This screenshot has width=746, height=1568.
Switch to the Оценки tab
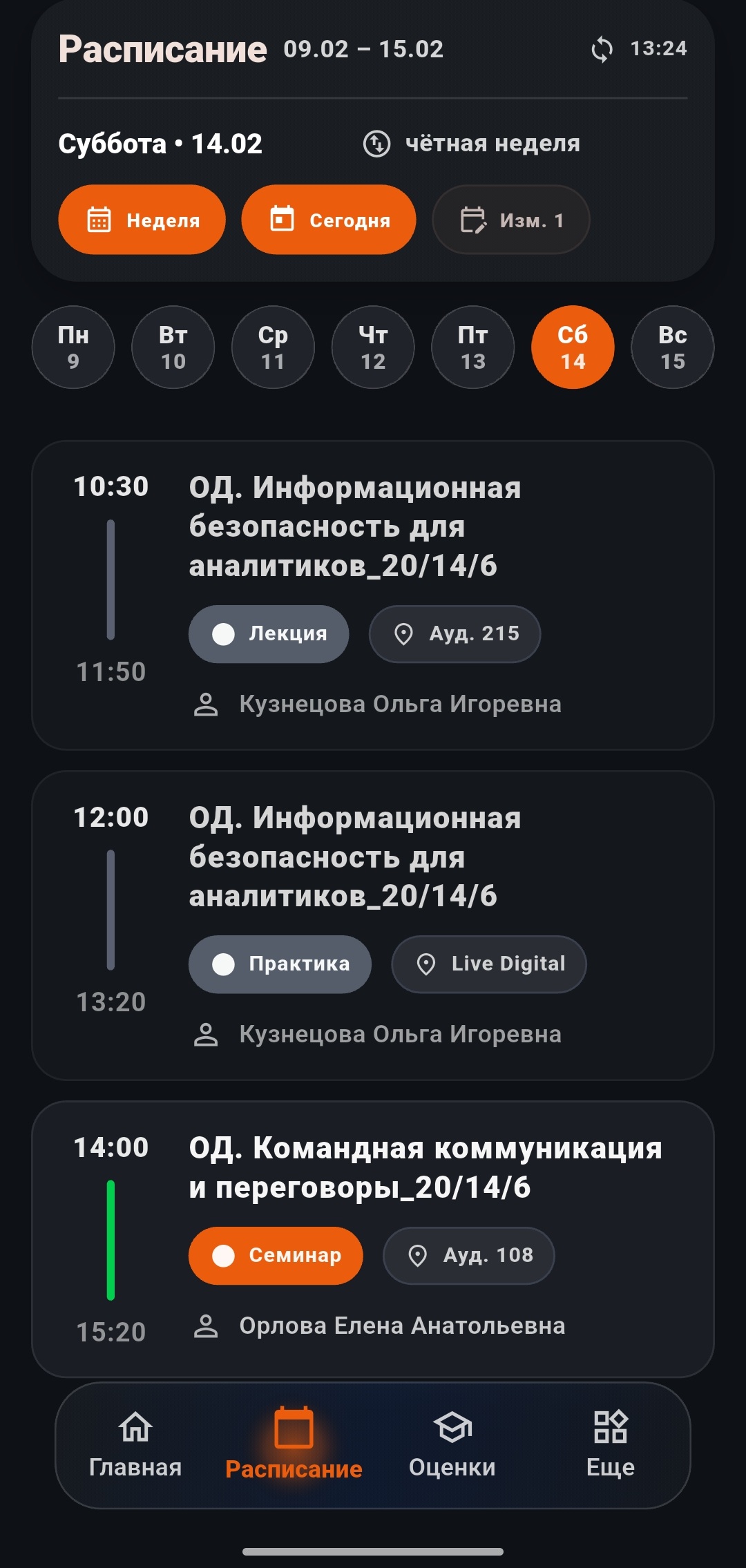coord(452,1444)
